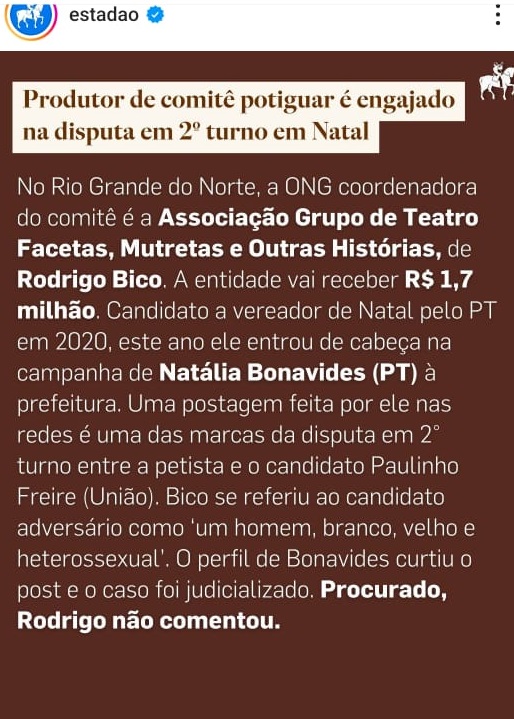Open the estadao profile avatar
Image resolution: width=514 pixels, height=719 pixels.
(x=31, y=18)
